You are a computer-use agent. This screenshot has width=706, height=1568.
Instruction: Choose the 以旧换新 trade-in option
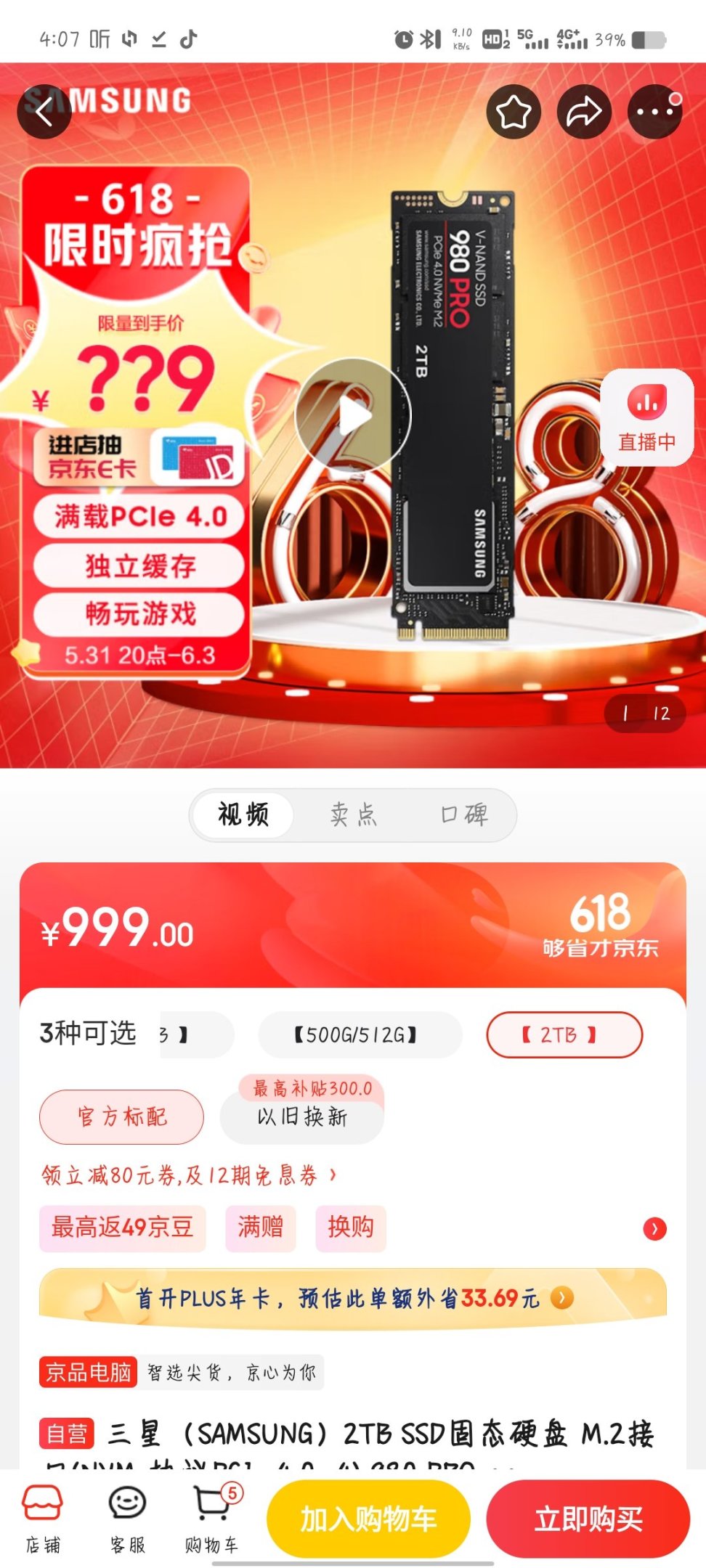[302, 1118]
